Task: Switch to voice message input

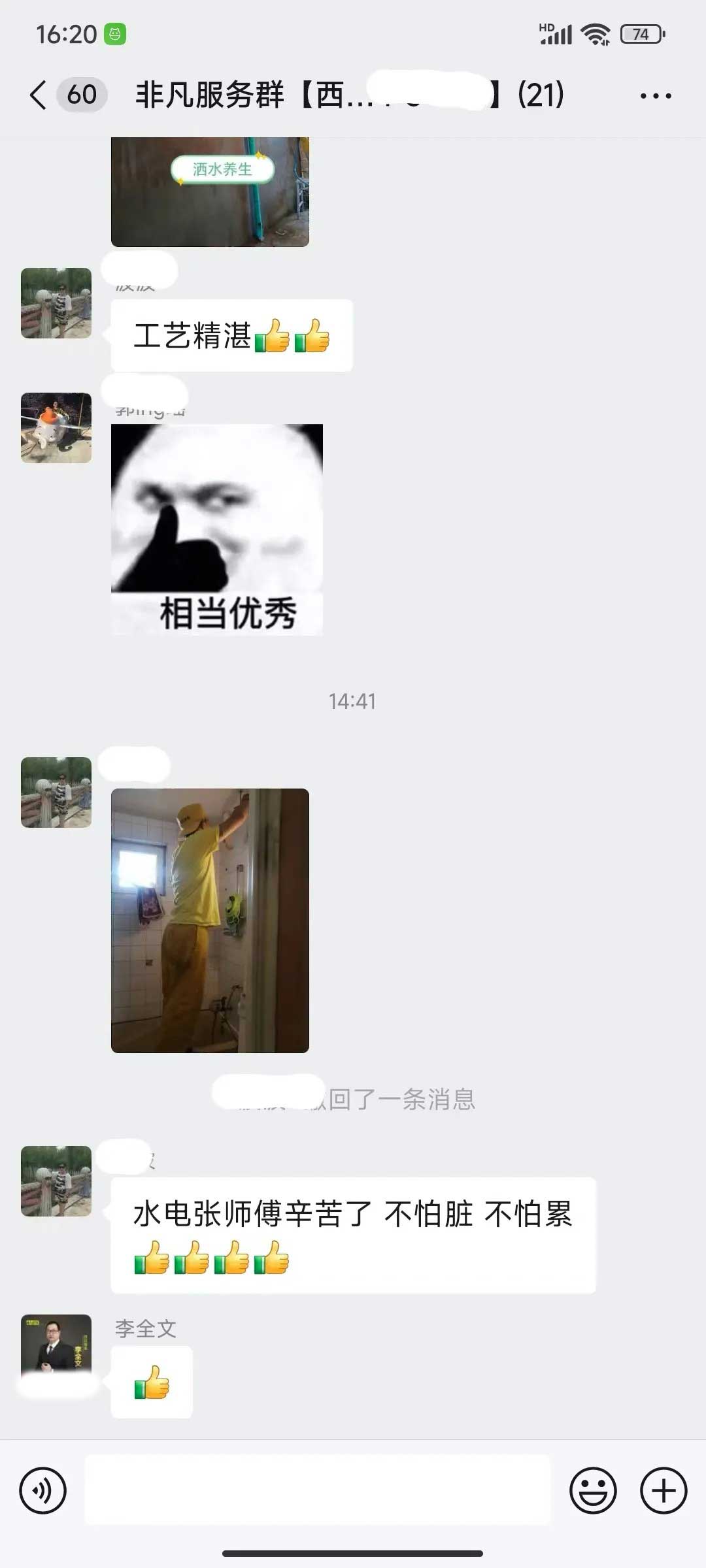Action: (43, 1491)
